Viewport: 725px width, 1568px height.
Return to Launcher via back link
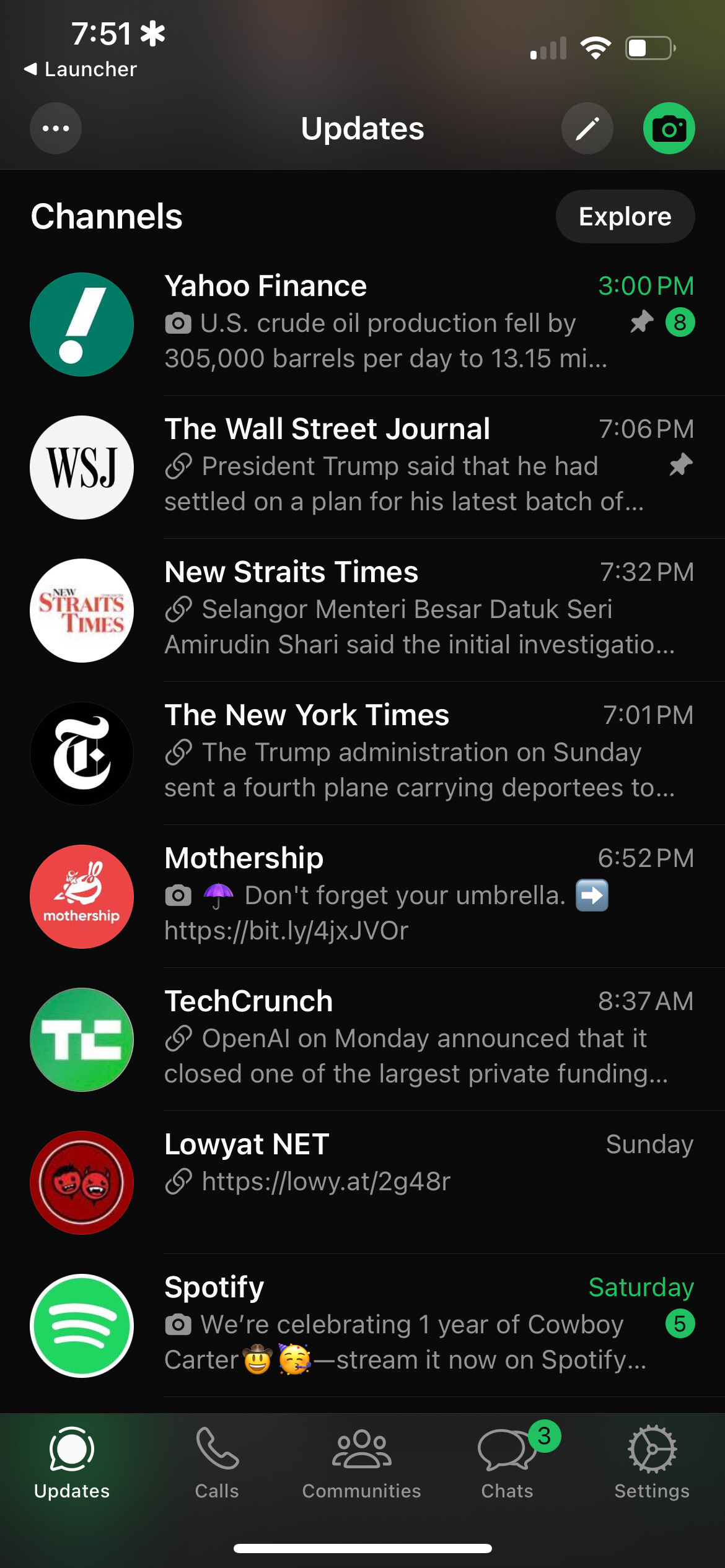click(x=81, y=69)
